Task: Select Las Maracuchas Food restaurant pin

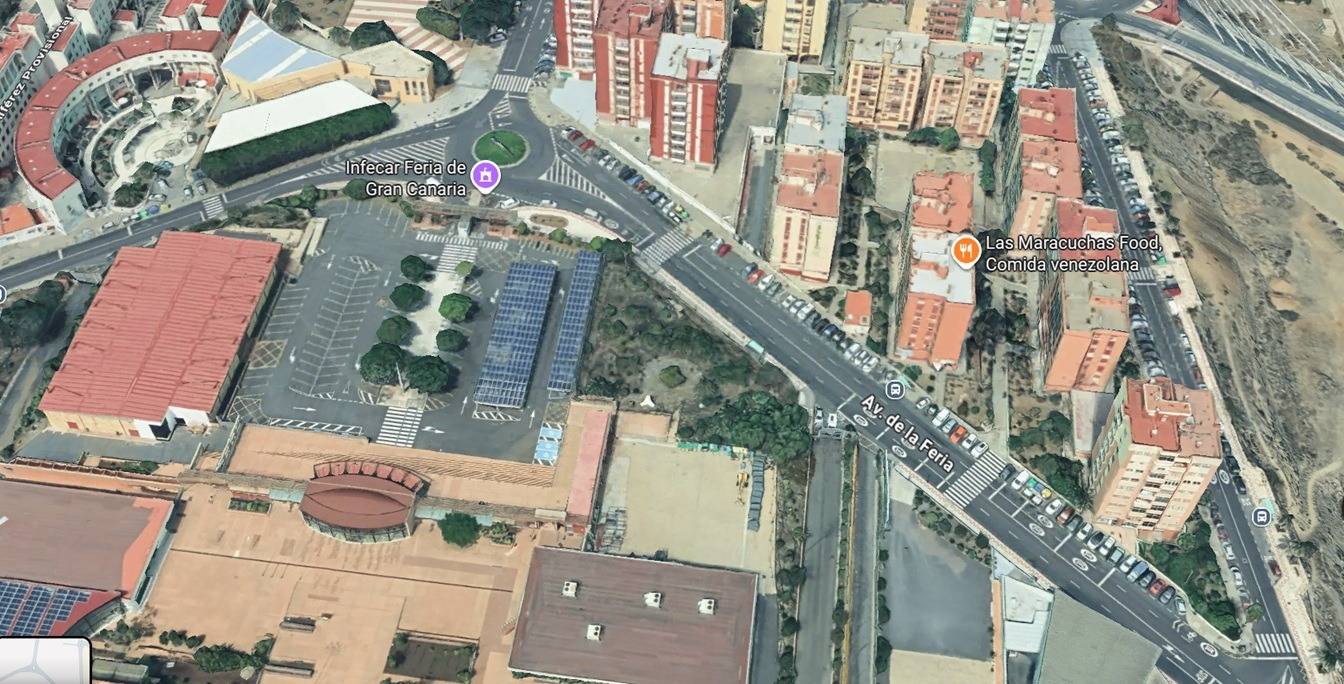Action: (965, 250)
